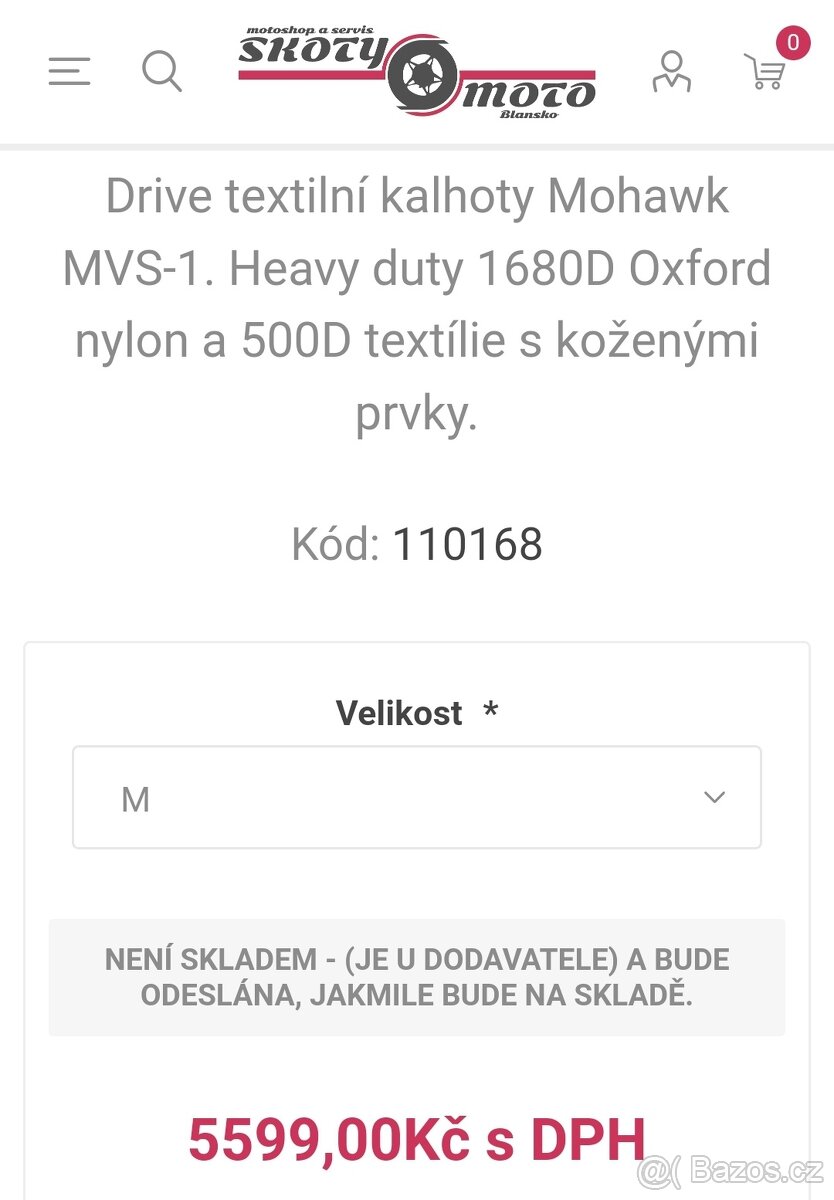
Task: Click the price 5599,00Kč s DPH
Action: click(x=416, y=1136)
